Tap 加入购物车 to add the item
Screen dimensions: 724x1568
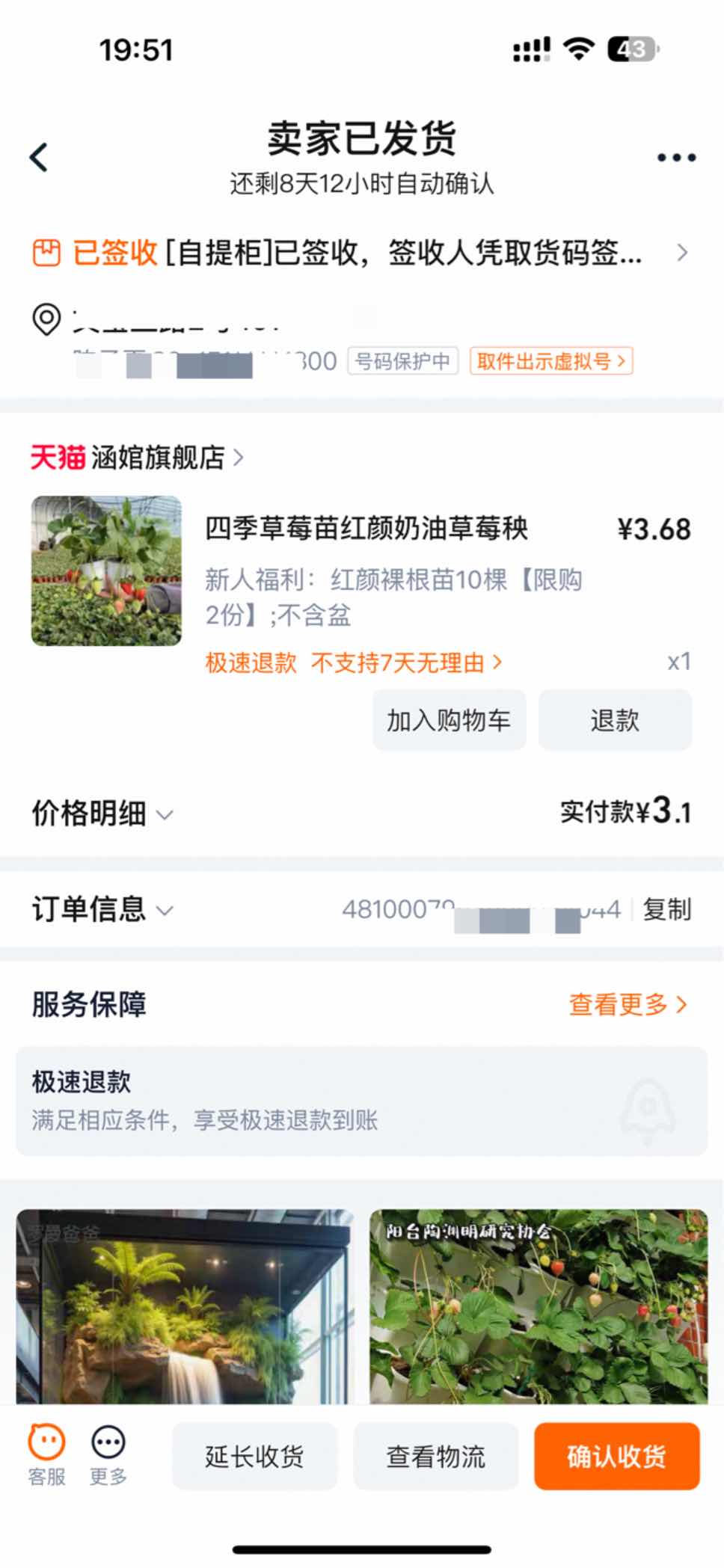click(449, 720)
